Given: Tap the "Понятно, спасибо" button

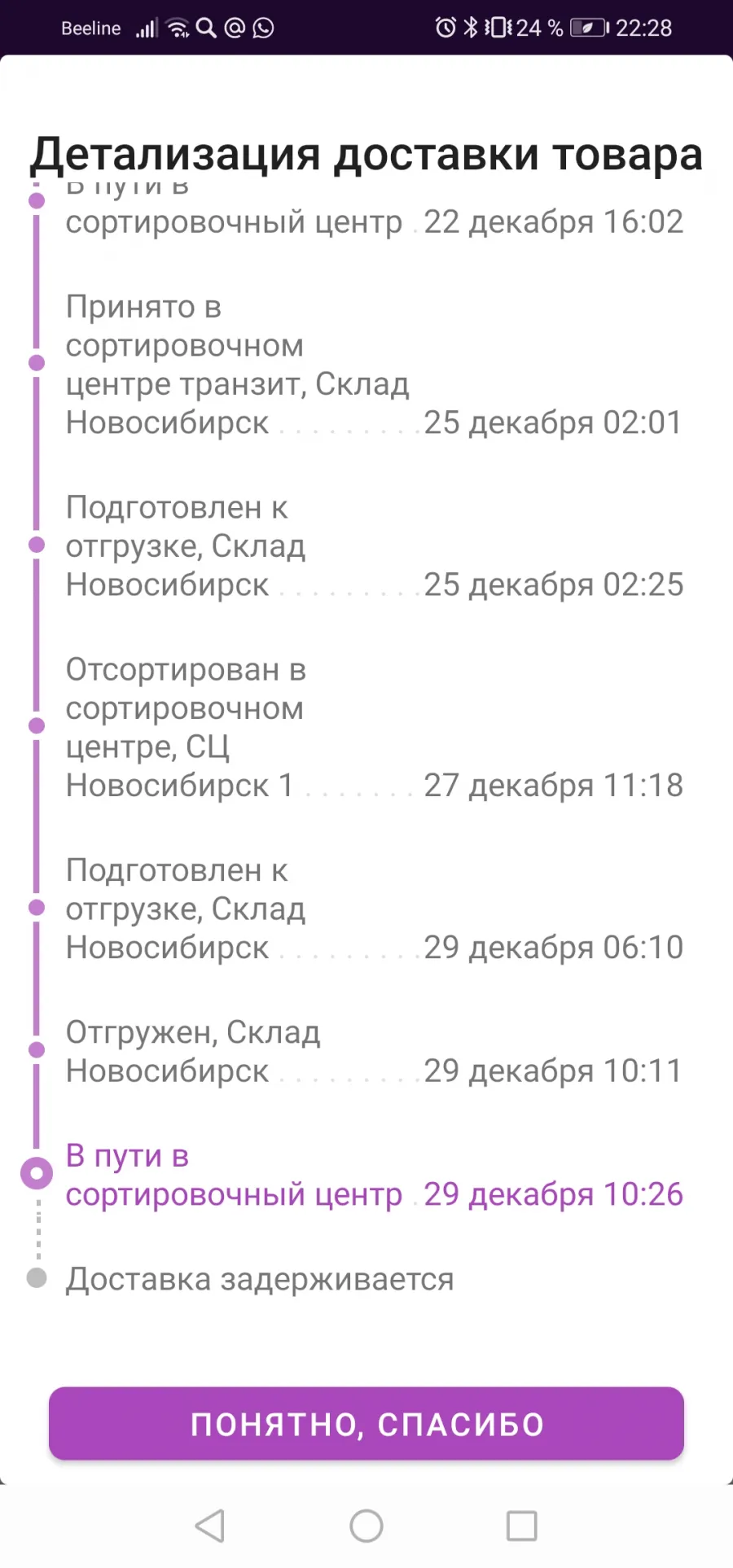Looking at the screenshot, I should pyautogui.click(x=366, y=1424).
